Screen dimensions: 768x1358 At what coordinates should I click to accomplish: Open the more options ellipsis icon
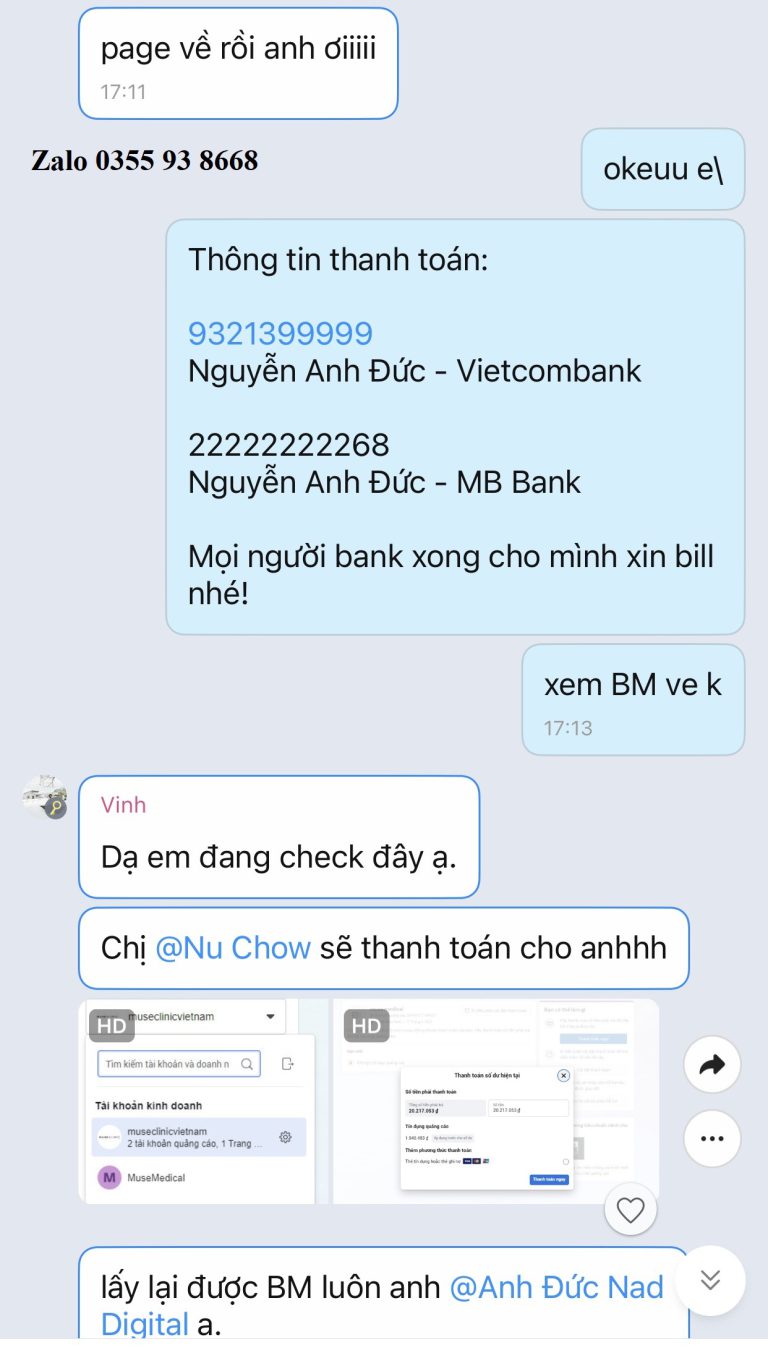(x=711, y=1138)
